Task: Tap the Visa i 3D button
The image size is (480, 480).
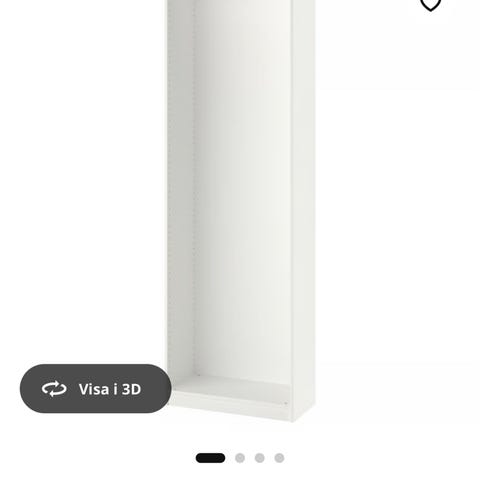Action: [x=96, y=389]
